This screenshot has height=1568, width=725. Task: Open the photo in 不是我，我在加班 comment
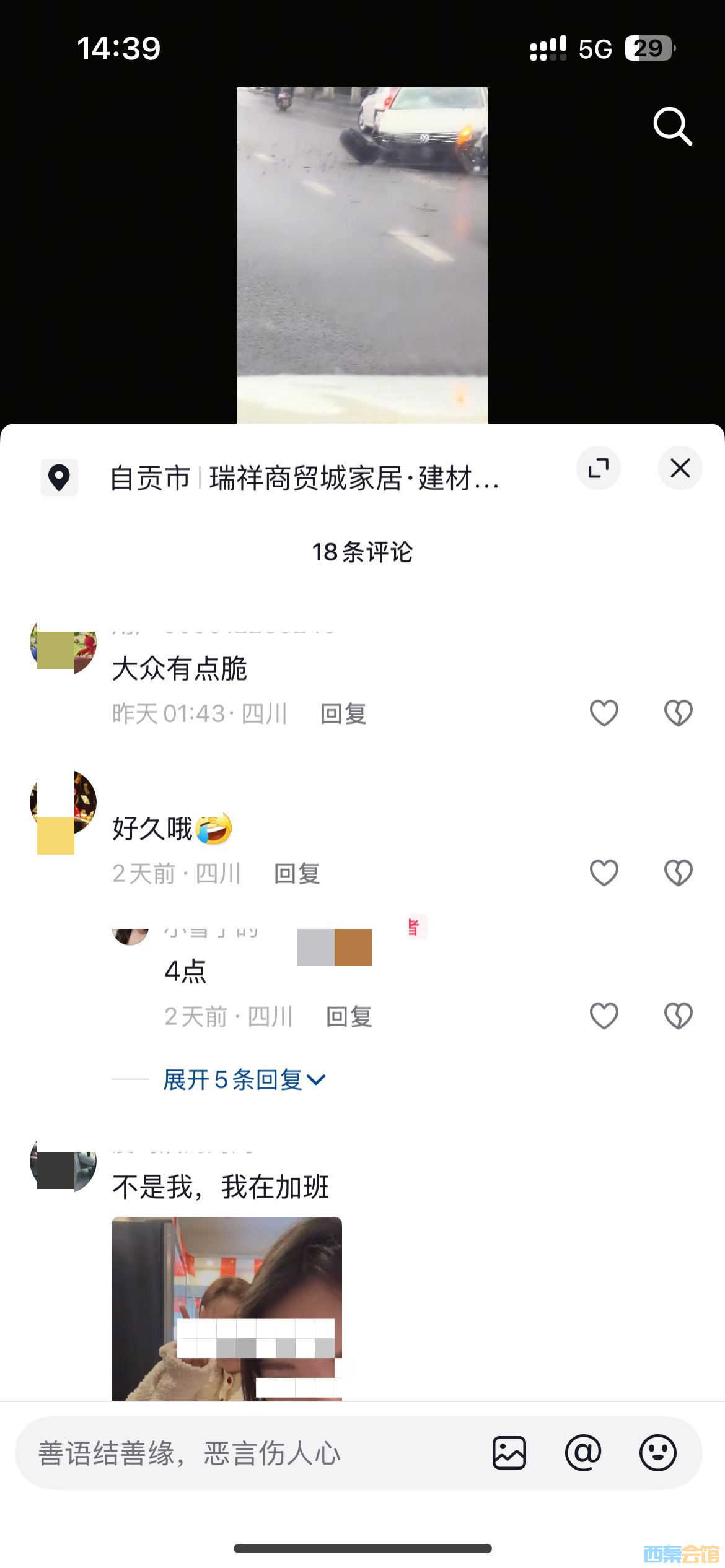[226, 1307]
